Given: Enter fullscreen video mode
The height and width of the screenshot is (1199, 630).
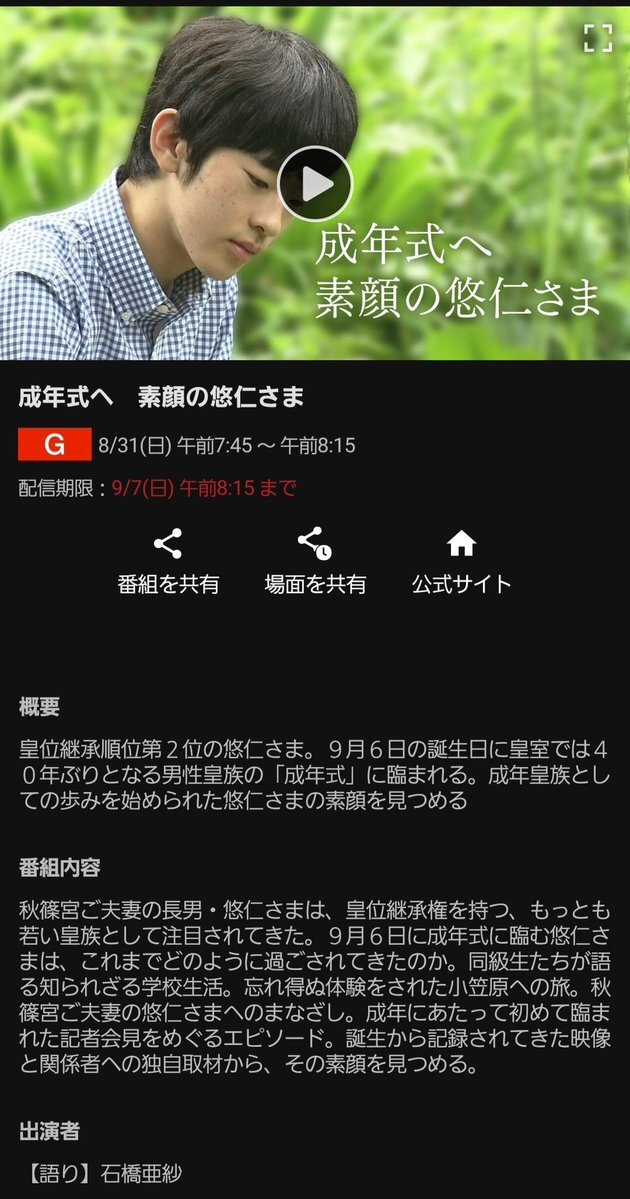Looking at the screenshot, I should [x=597, y=38].
